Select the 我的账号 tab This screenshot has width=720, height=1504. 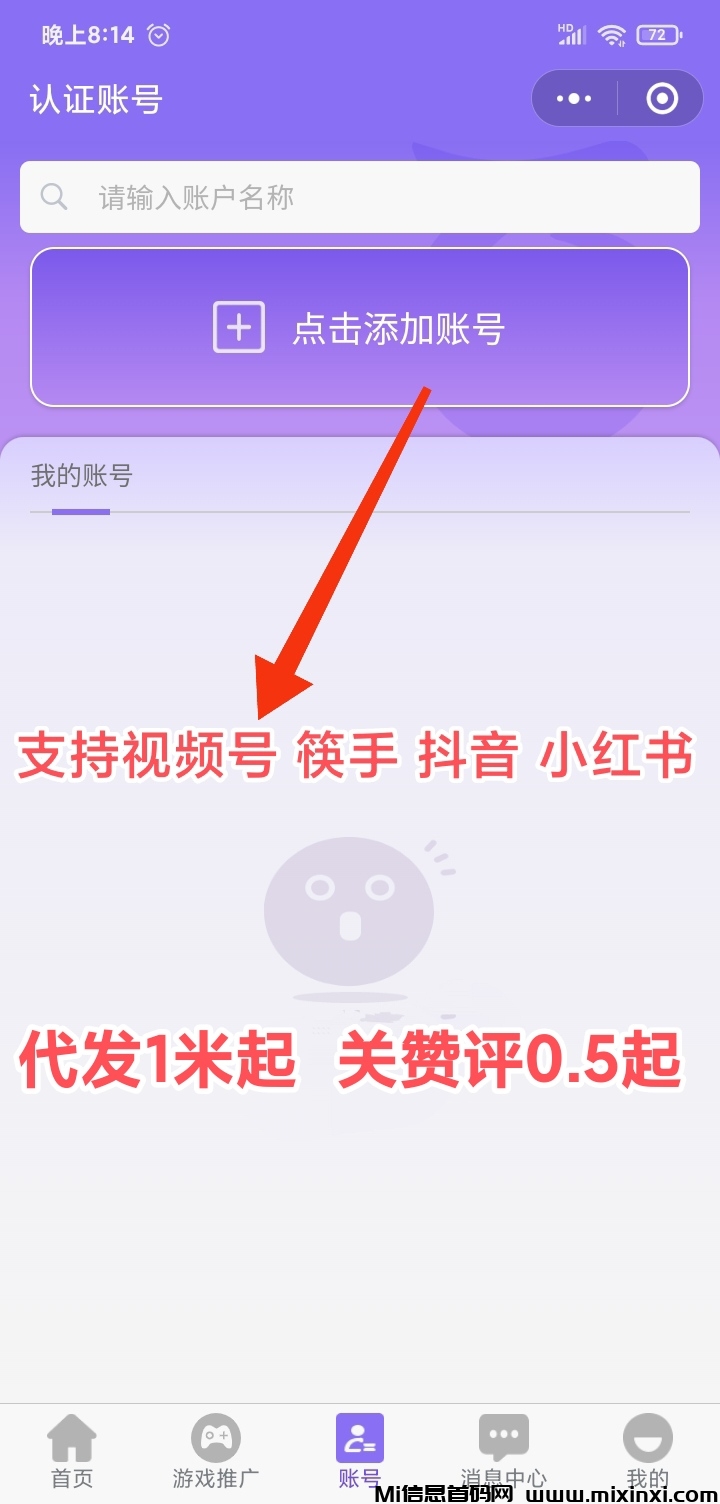click(81, 477)
